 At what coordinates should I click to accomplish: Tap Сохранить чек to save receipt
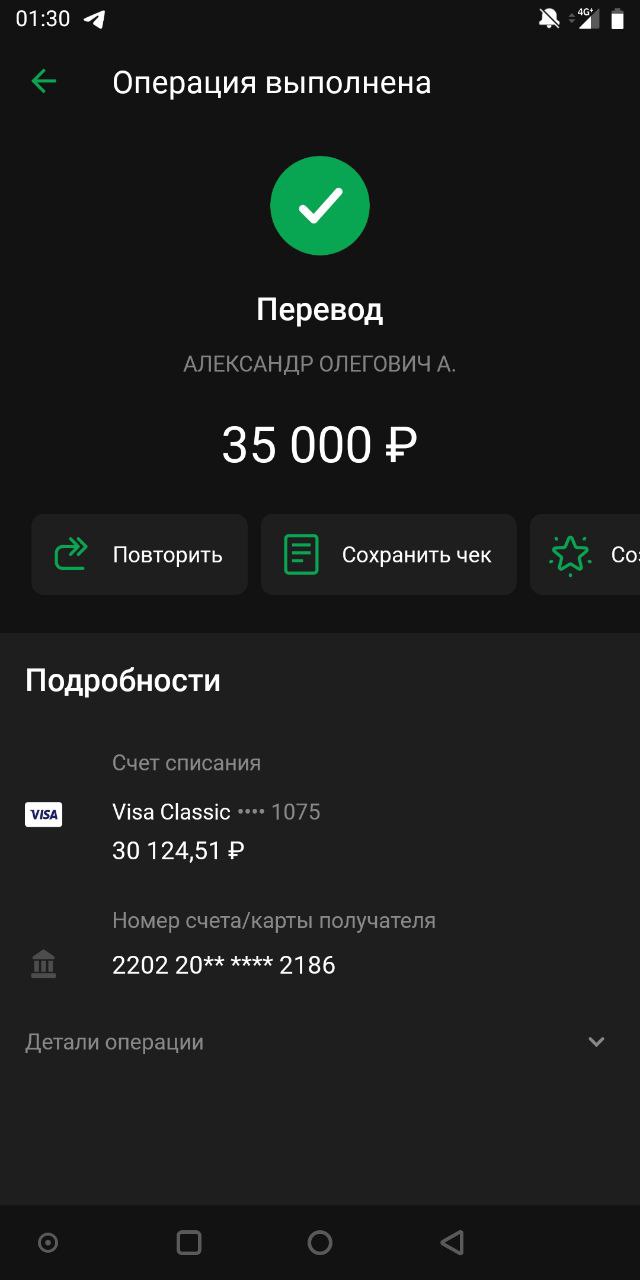[389, 555]
